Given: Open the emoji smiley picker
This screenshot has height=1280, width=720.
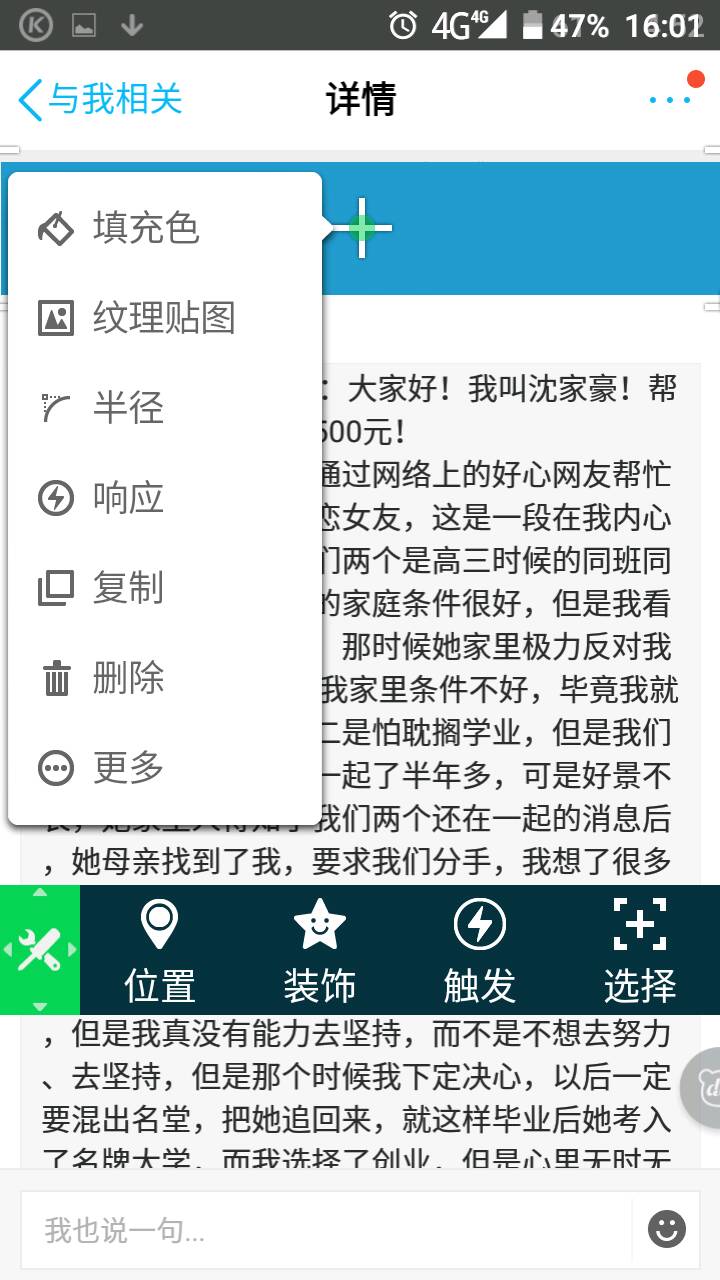Looking at the screenshot, I should [x=667, y=1229].
